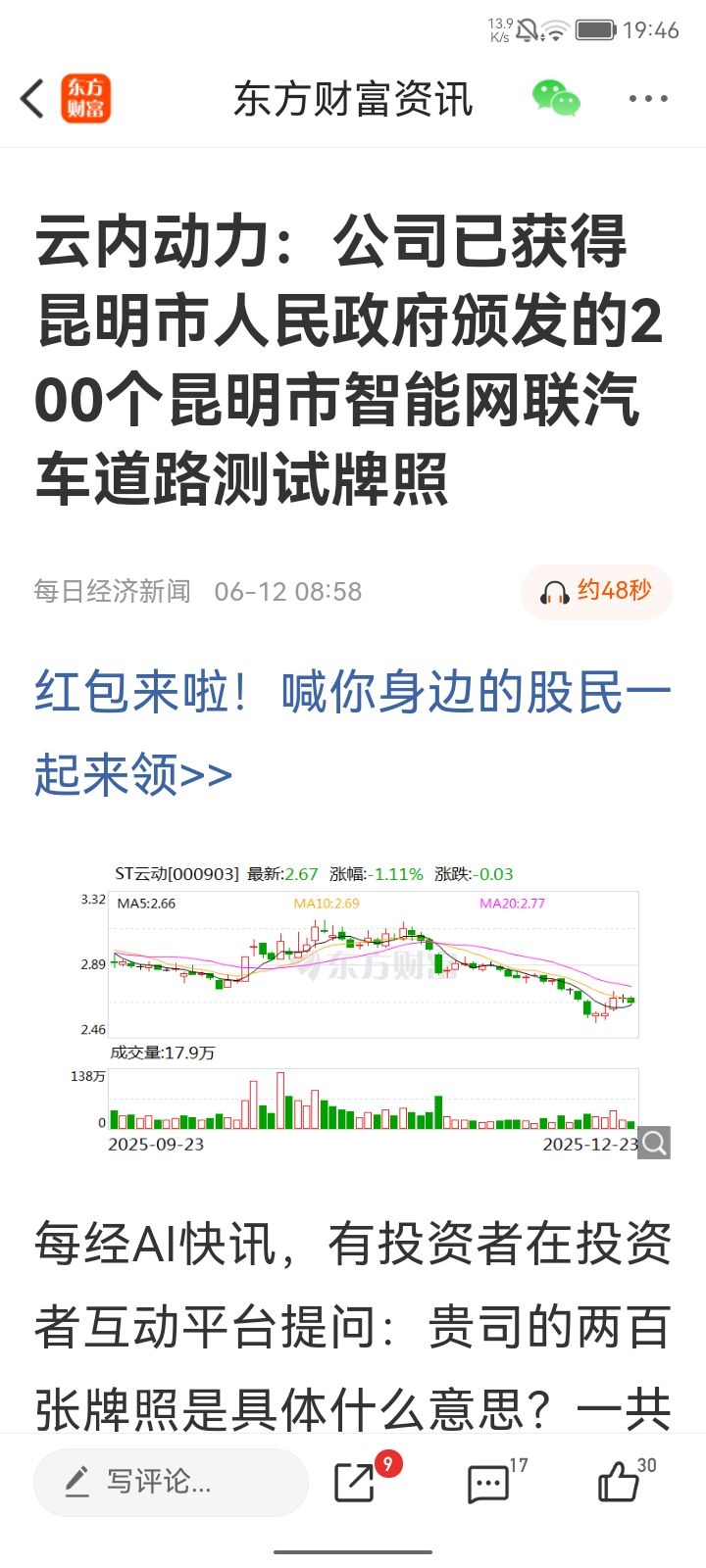
Task: Enlarge the chart with the magnifier icon
Action: (654, 1142)
